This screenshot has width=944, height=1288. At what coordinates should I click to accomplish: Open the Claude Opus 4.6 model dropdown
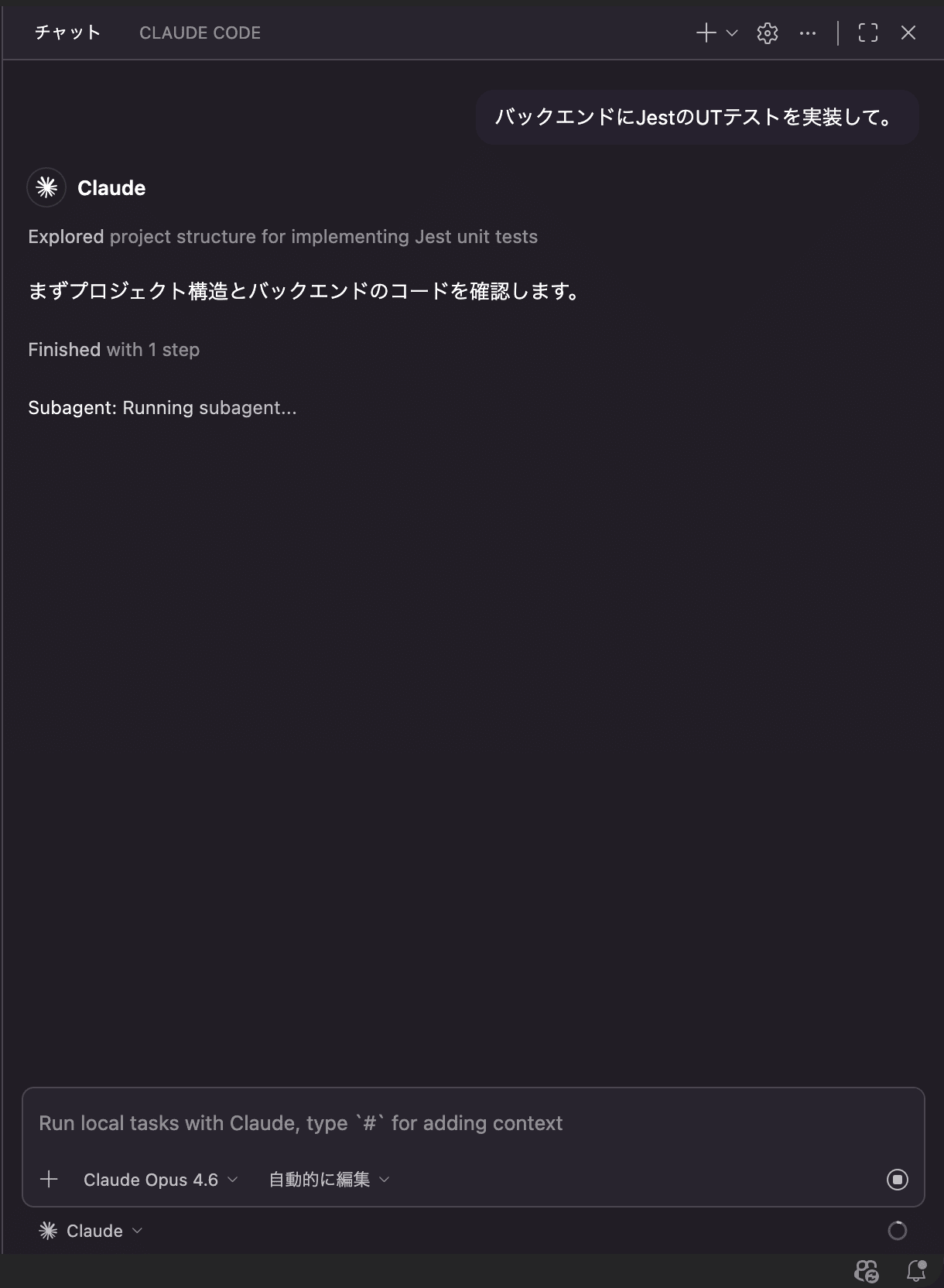tap(152, 1179)
